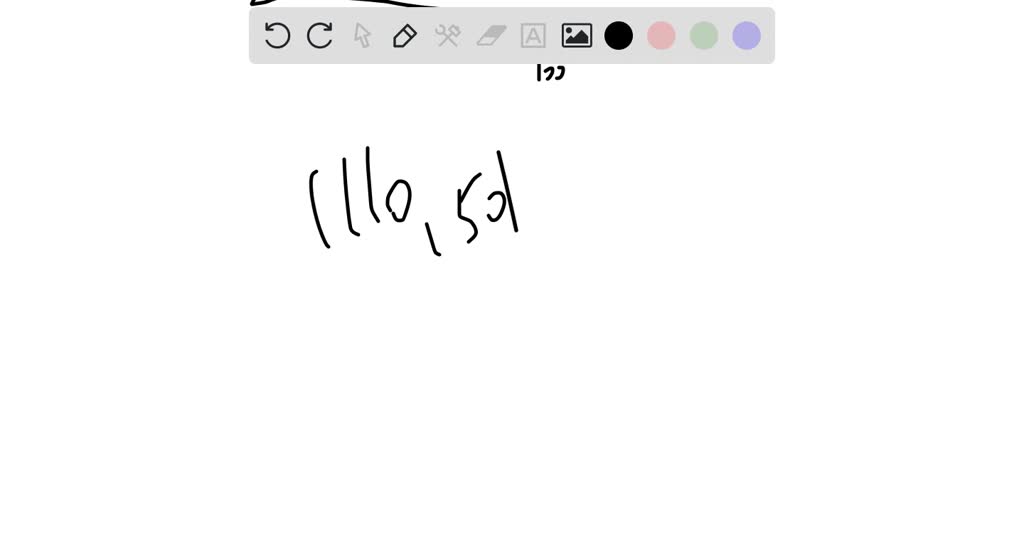This screenshot has width=1024, height=552.
Task: Pick the green ink color
Action: pyautogui.click(x=704, y=36)
